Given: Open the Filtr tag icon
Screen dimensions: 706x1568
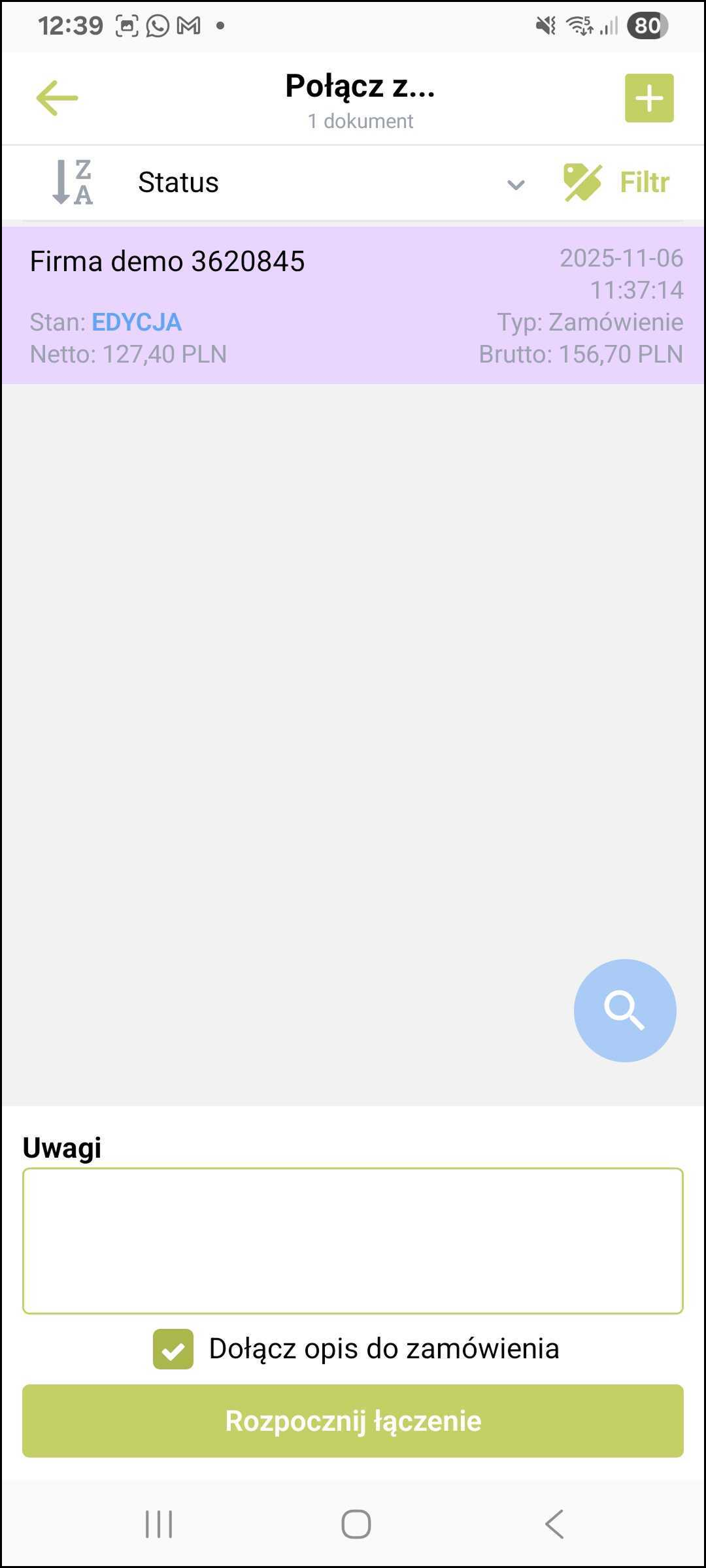Looking at the screenshot, I should click(x=580, y=182).
